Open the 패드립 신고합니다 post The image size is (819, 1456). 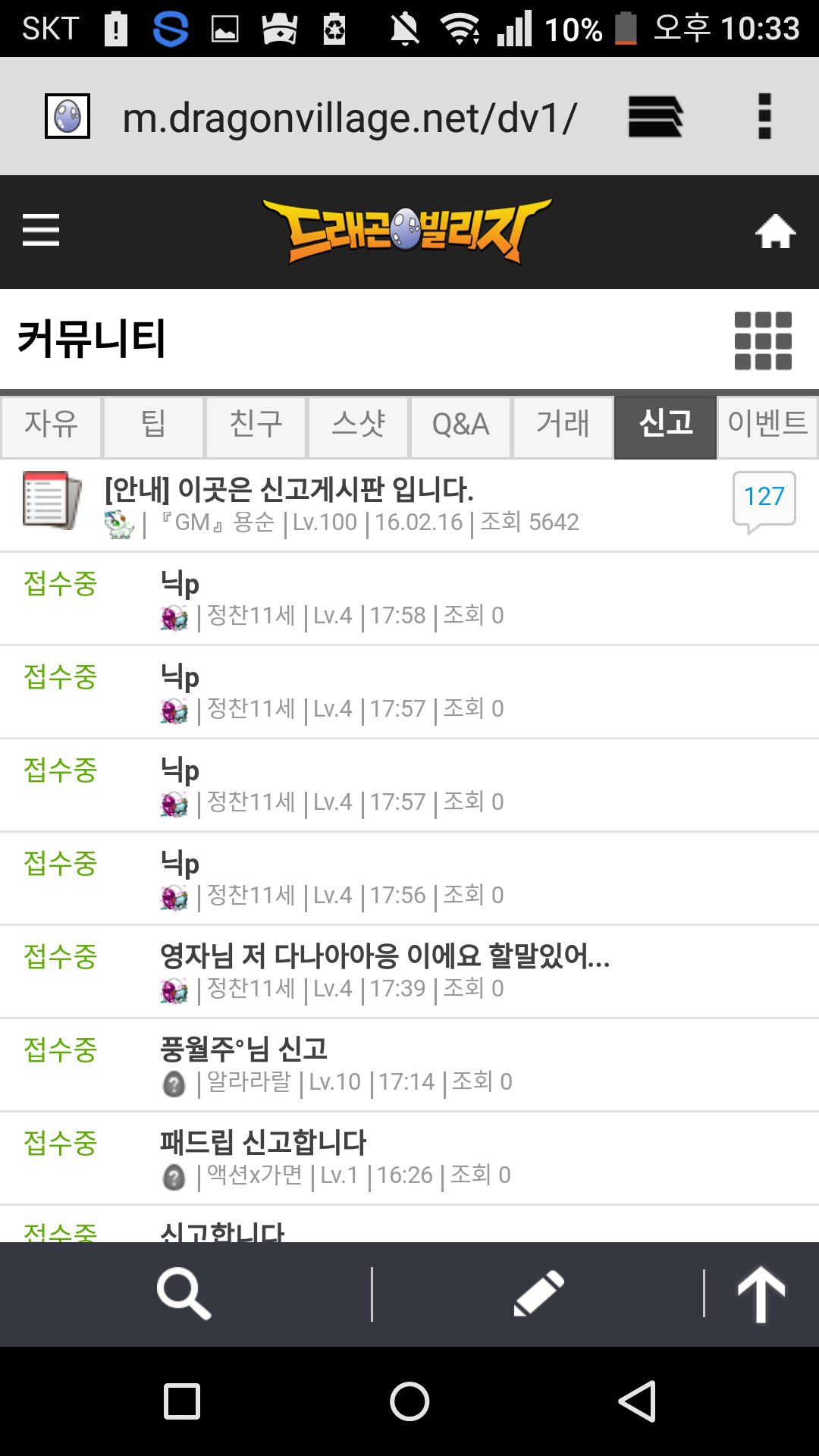coord(262,1143)
